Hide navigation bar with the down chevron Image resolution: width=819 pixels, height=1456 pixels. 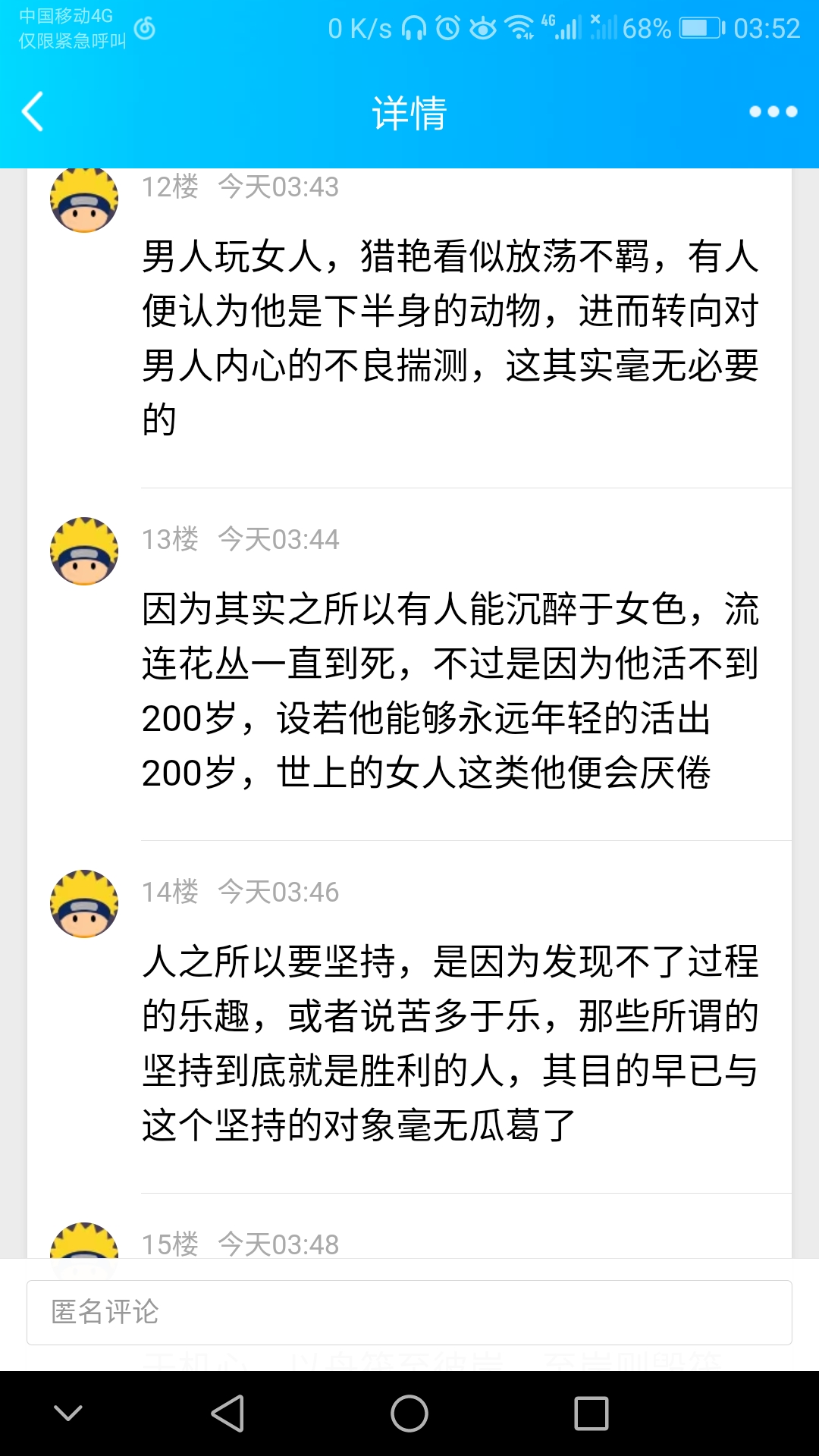point(68,1414)
